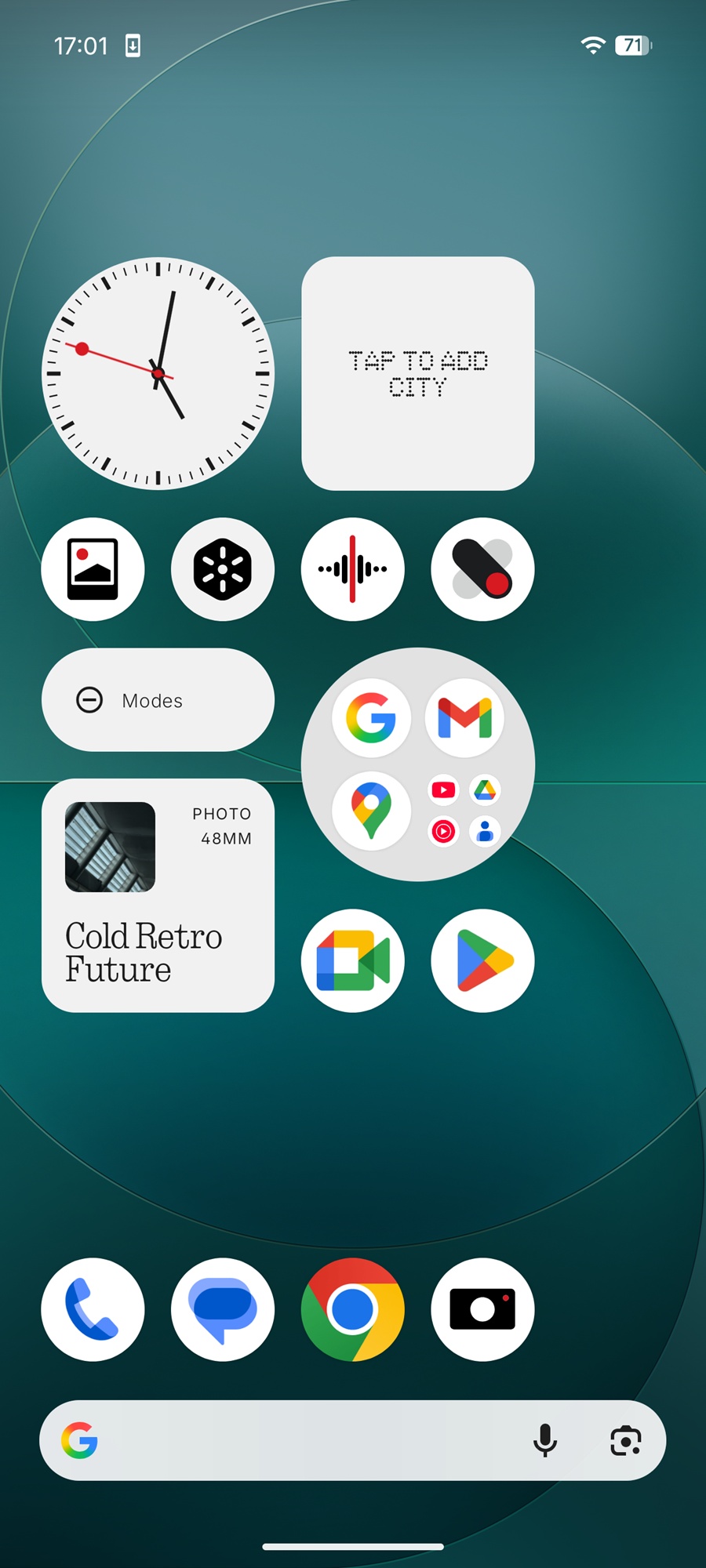This screenshot has width=706, height=1568.
Task: Open the Phone dialer app
Action: coord(93,1309)
